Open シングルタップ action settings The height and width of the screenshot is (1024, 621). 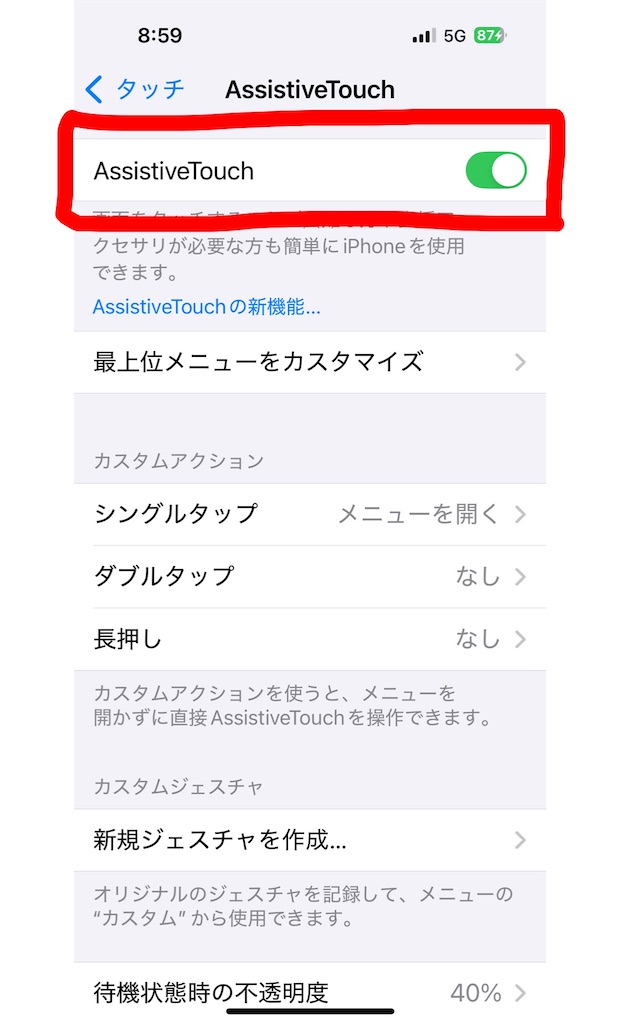click(x=310, y=514)
